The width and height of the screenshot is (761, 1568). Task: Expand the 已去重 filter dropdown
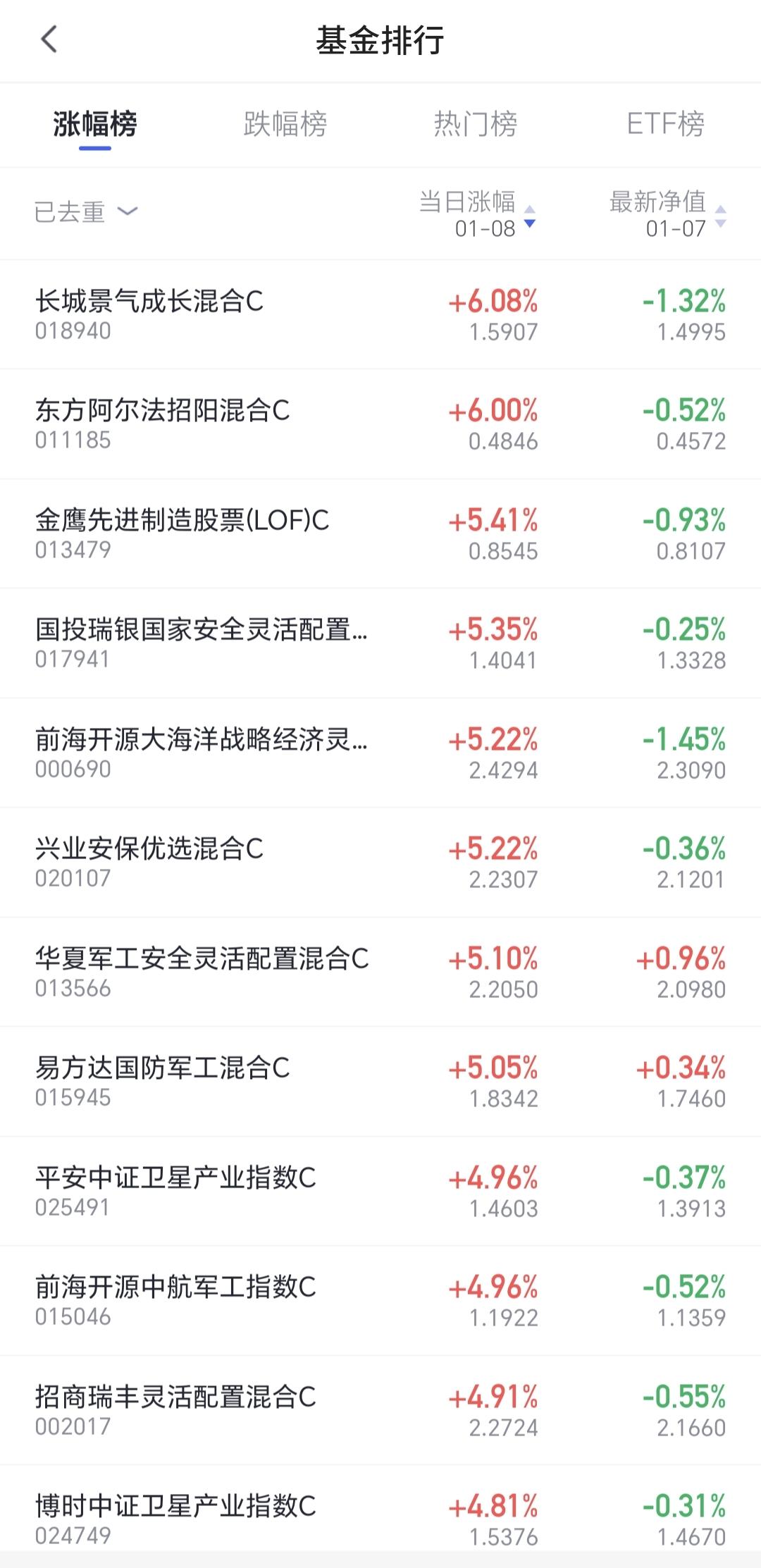[86, 211]
